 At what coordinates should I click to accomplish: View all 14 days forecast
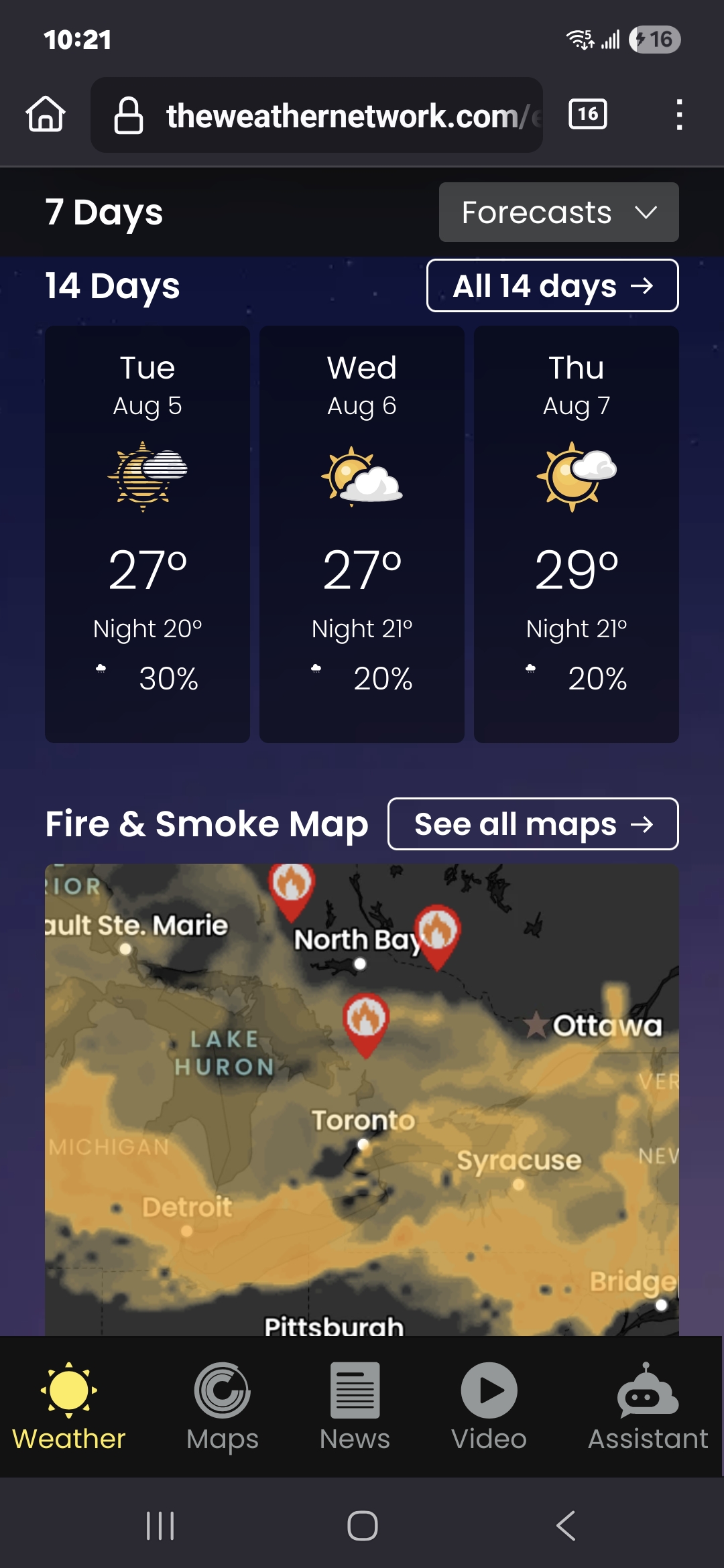(x=552, y=286)
